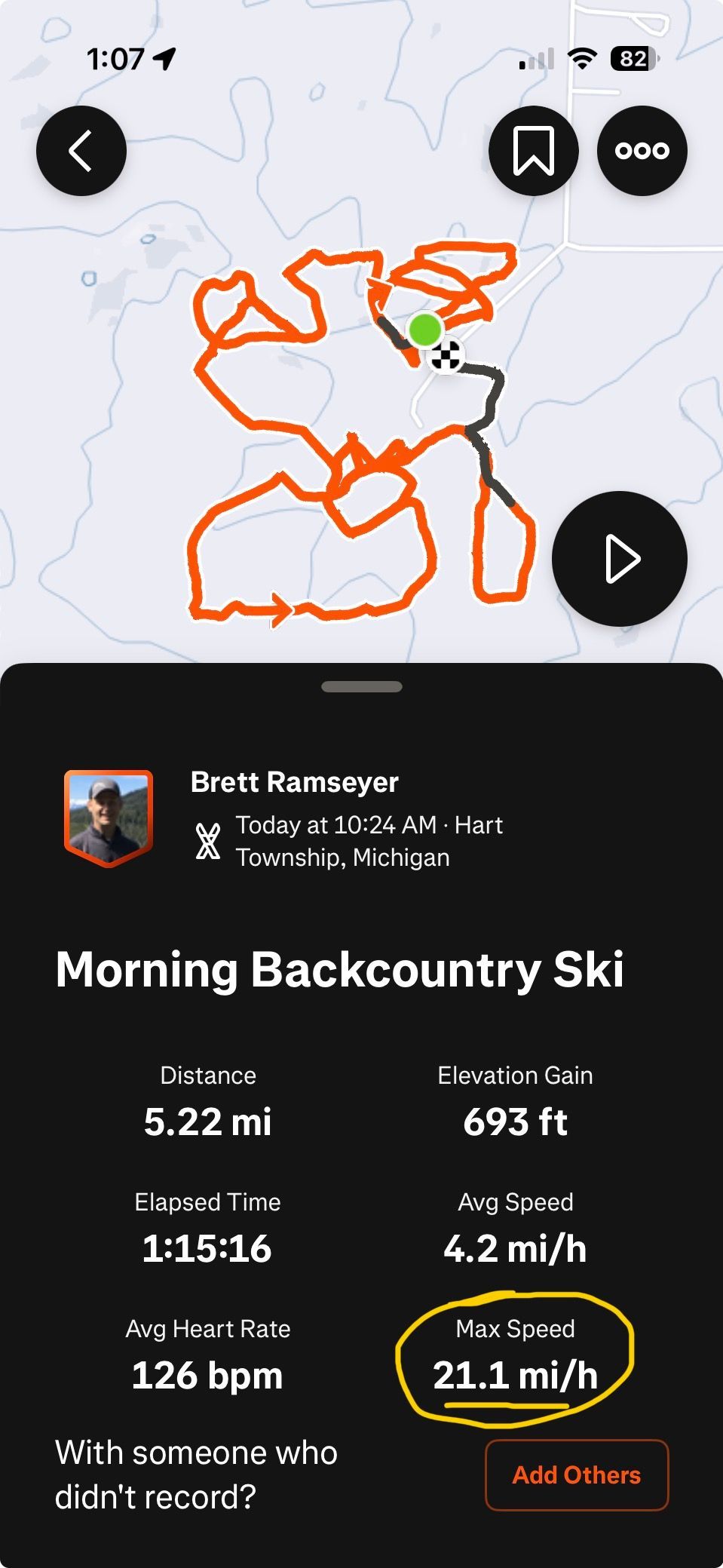The height and width of the screenshot is (1568, 723).
Task: Tap the Add Others button
Action: [x=577, y=1474]
